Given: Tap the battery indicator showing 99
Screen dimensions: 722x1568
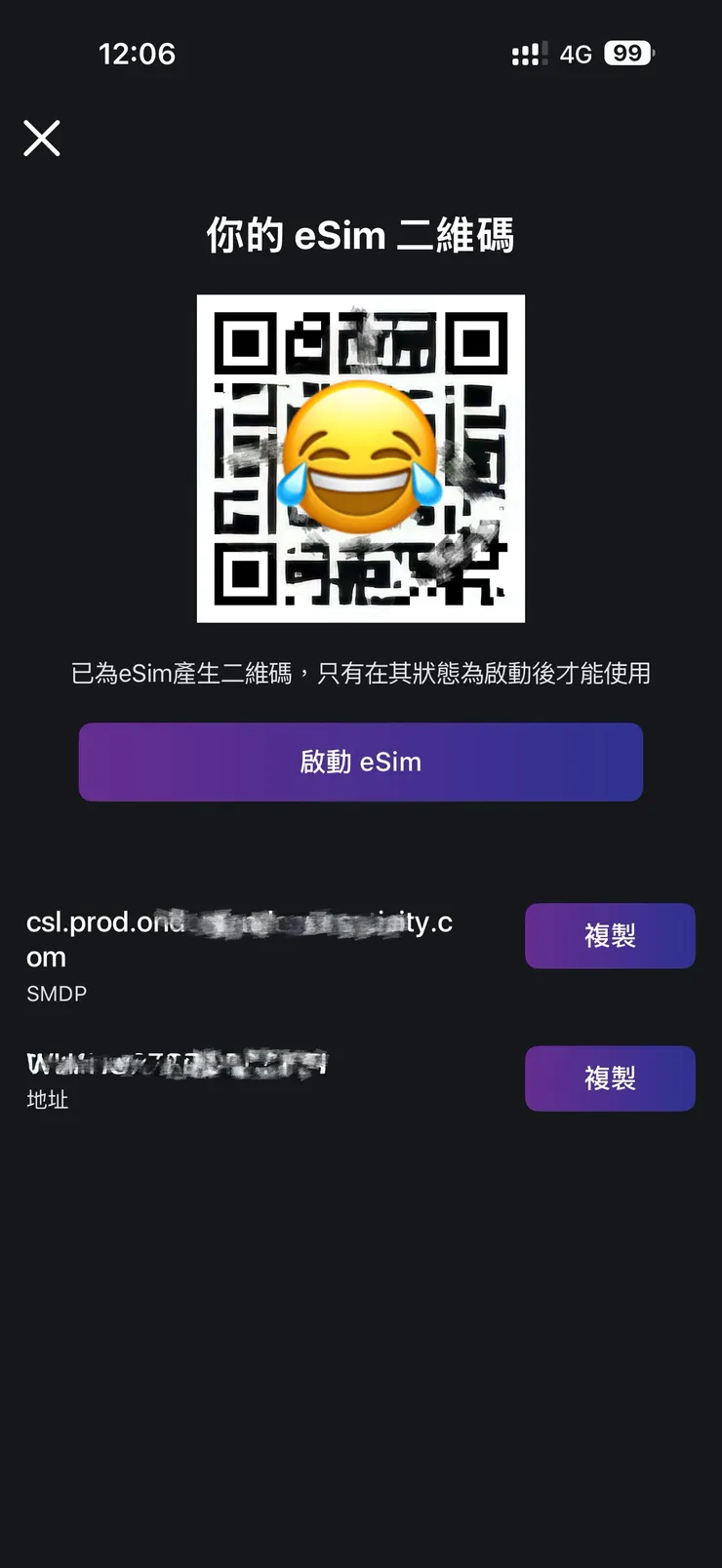Looking at the screenshot, I should pos(629,53).
